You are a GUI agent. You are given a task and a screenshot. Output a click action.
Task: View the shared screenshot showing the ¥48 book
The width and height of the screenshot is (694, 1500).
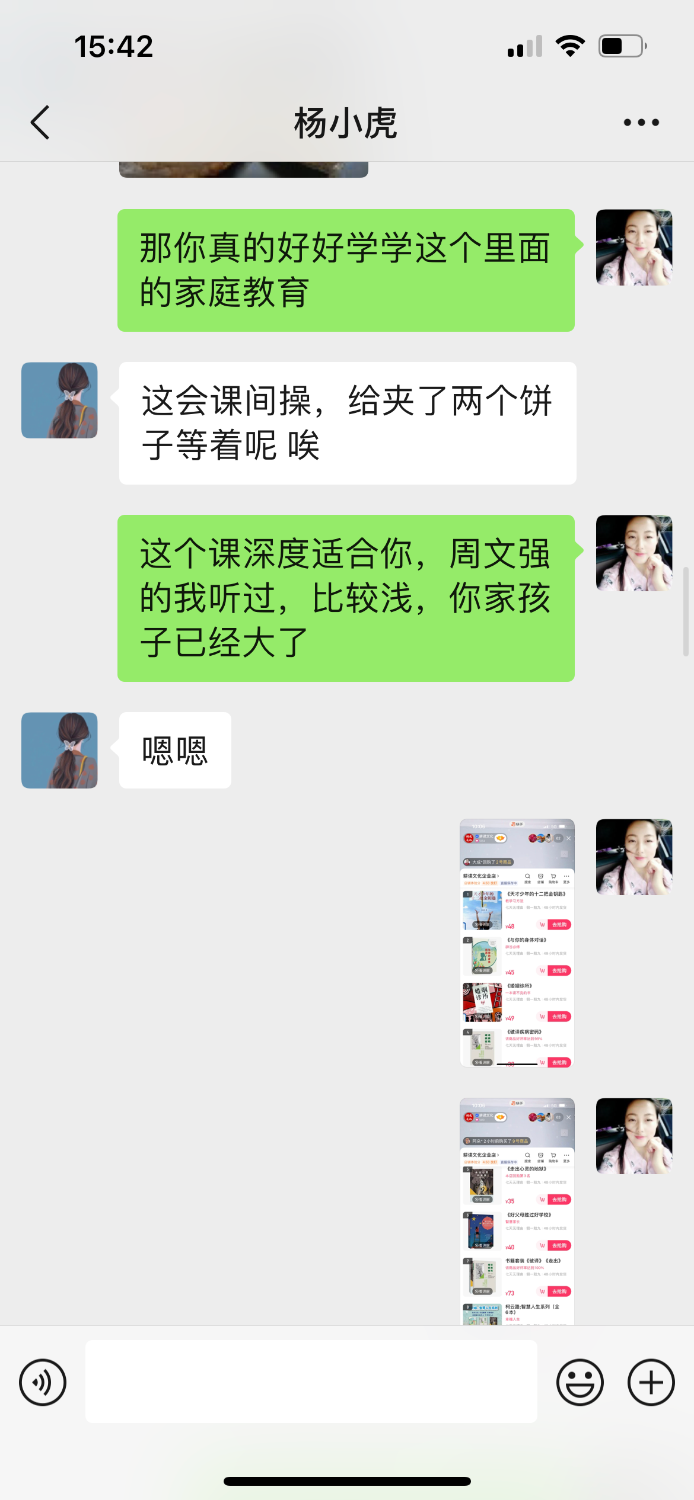click(x=517, y=943)
